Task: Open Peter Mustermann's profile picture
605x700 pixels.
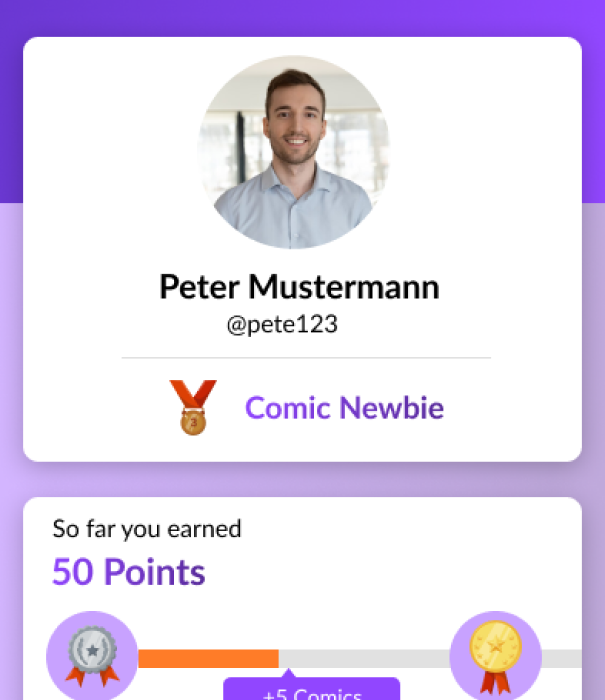Action: (292, 152)
